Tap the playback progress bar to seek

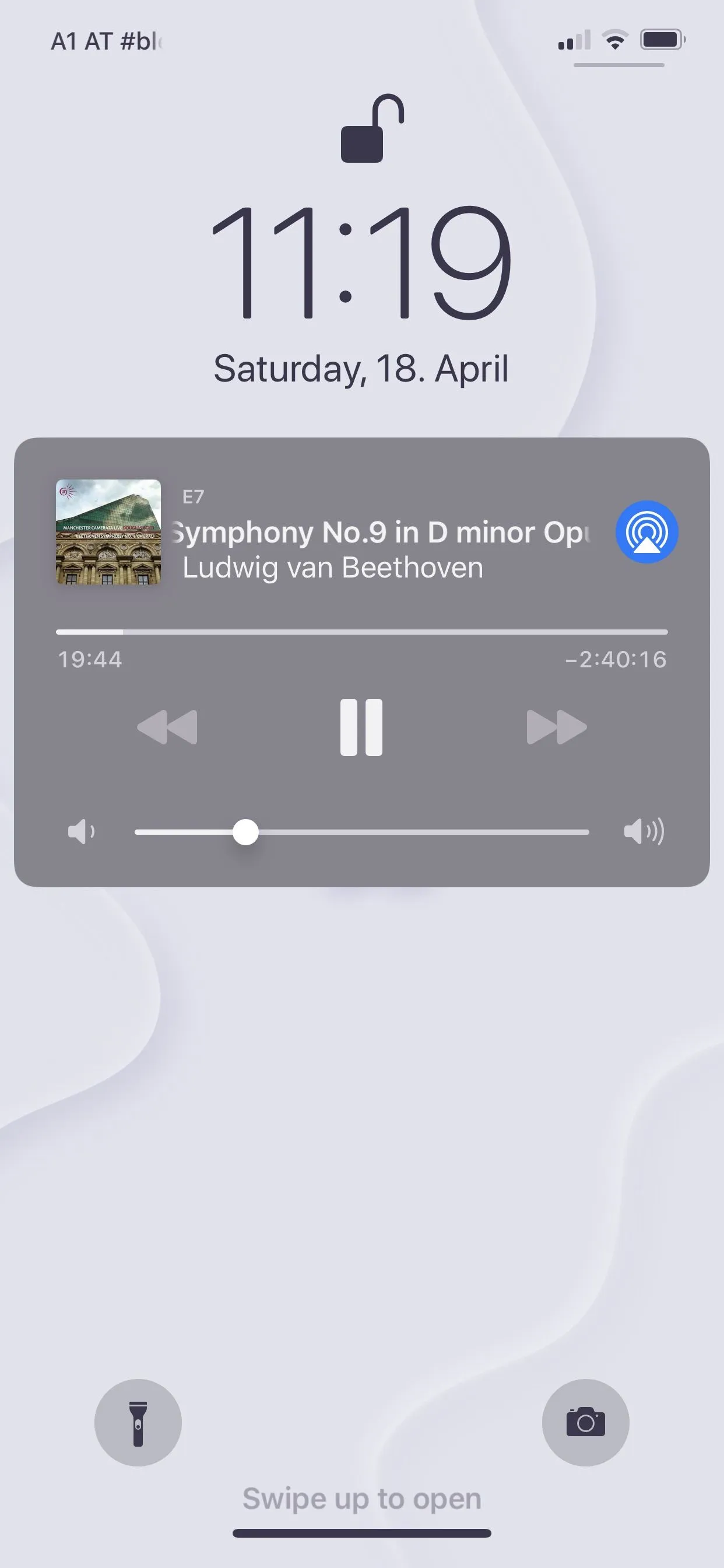[x=361, y=632]
